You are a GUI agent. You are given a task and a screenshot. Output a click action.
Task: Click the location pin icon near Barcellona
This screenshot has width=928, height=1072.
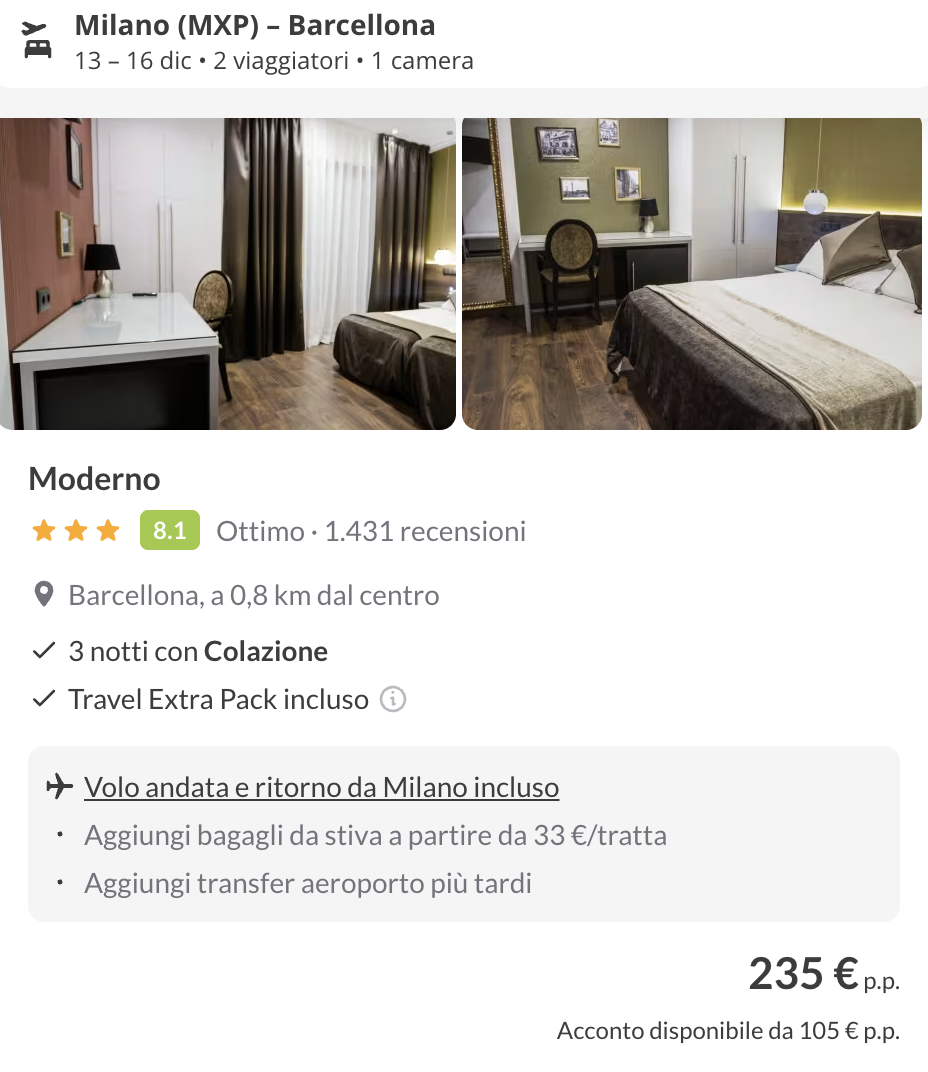click(x=44, y=594)
